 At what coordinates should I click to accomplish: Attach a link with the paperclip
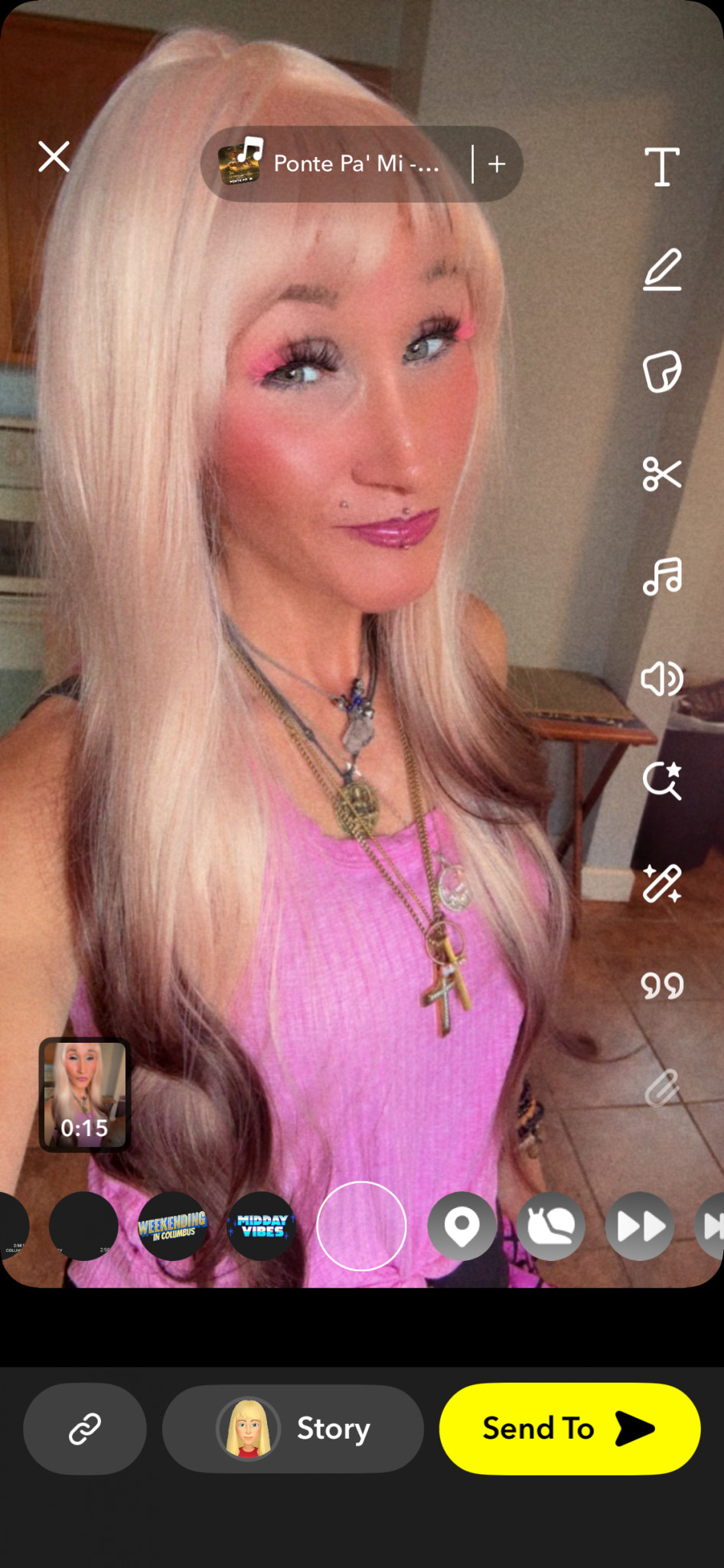pyautogui.click(x=662, y=1088)
